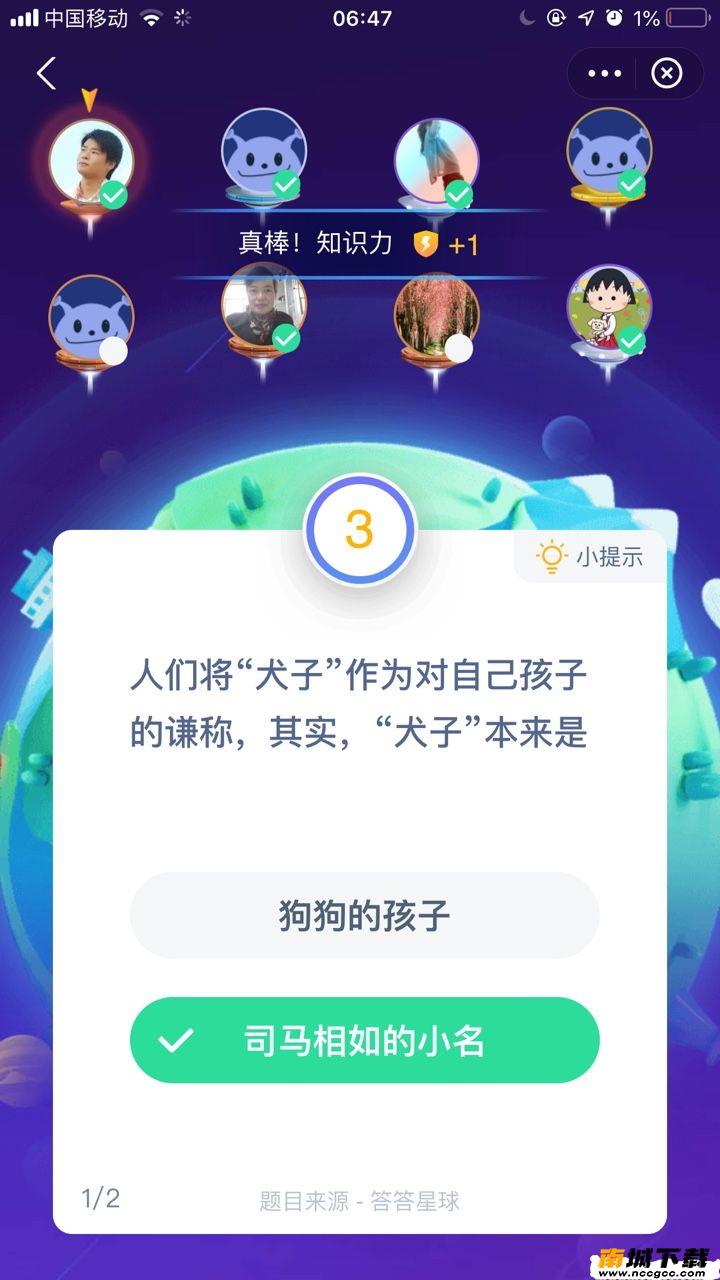Viewport: 720px width, 1280px height.
Task: Select the answer 司马相如的小名
Action: [x=364, y=1040]
